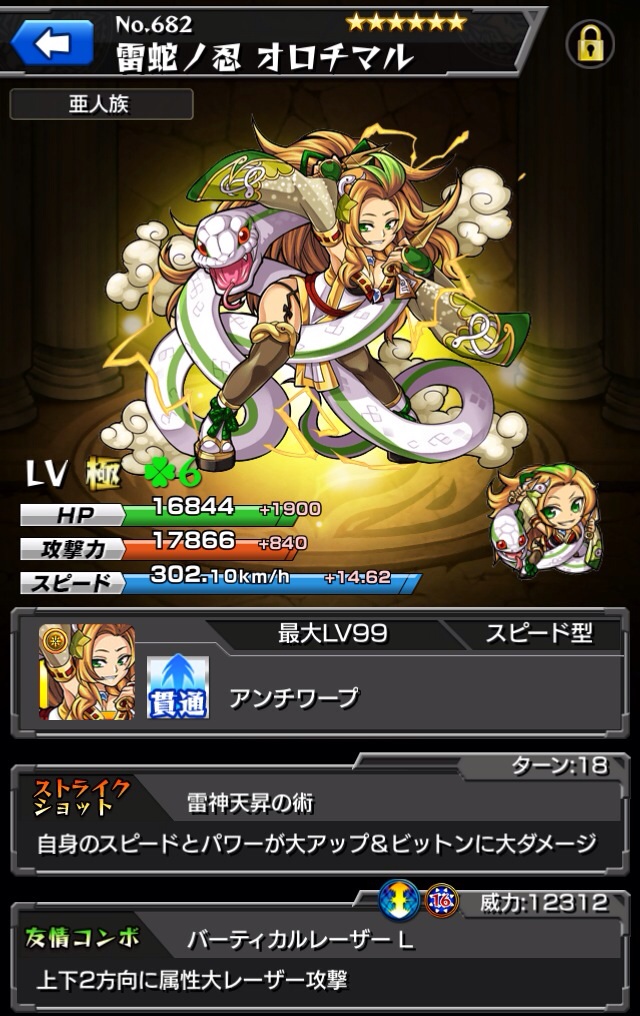Go back using the blue arrow button
The image size is (640, 1016).
[51, 42]
